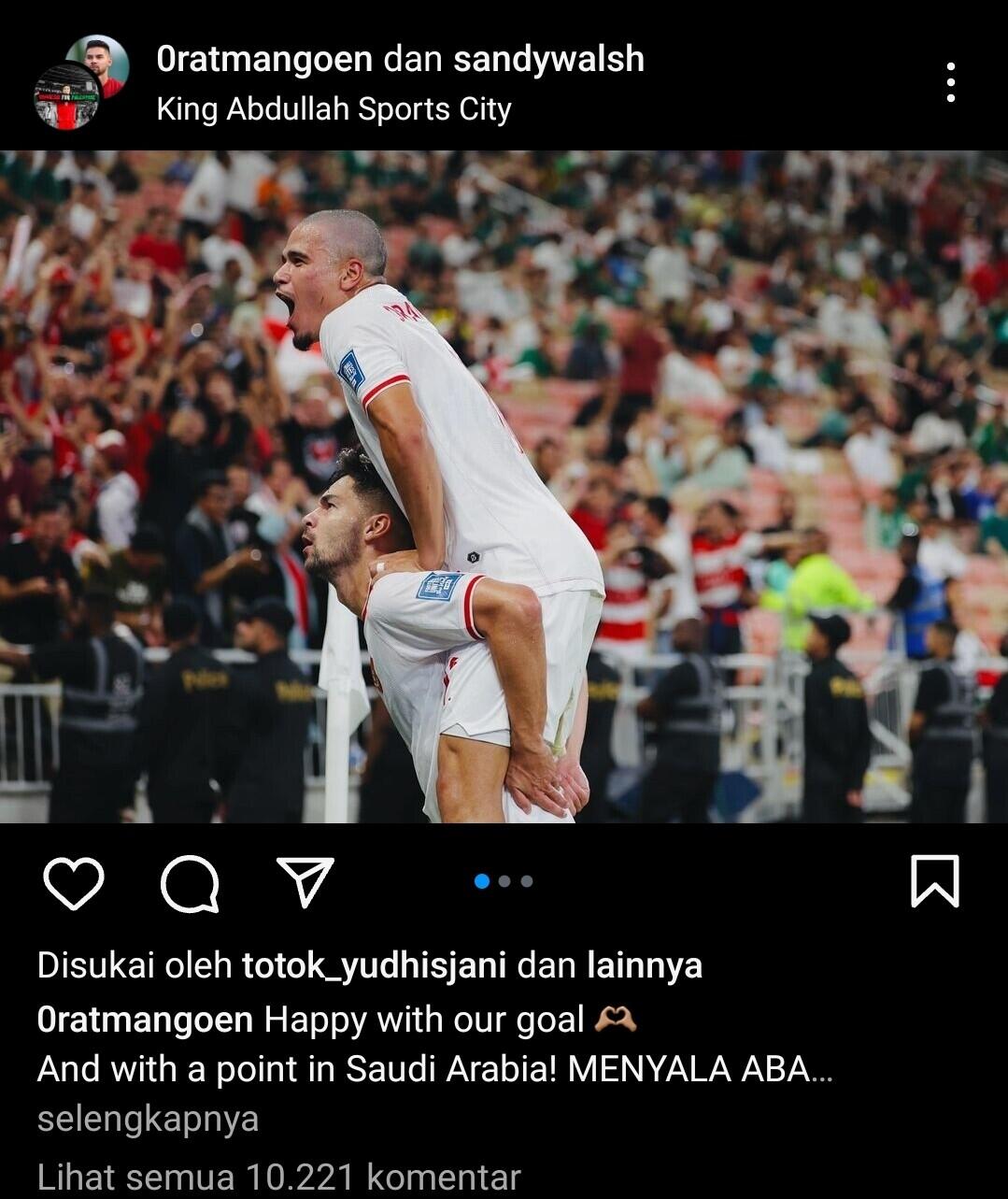
Task: Open the list of others who liked
Action: [x=644, y=964]
